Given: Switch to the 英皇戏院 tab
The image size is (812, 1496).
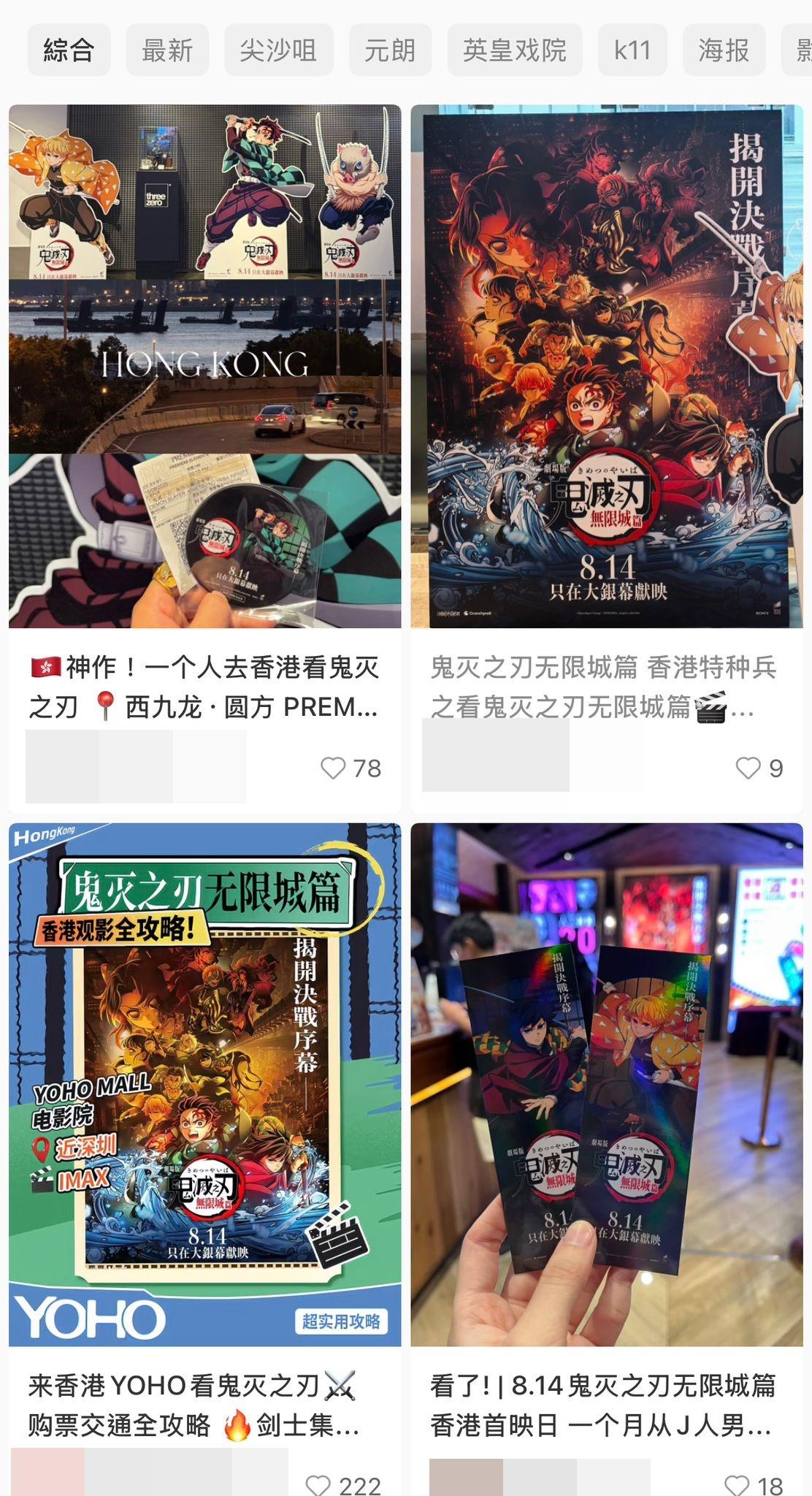Looking at the screenshot, I should pyautogui.click(x=516, y=49).
